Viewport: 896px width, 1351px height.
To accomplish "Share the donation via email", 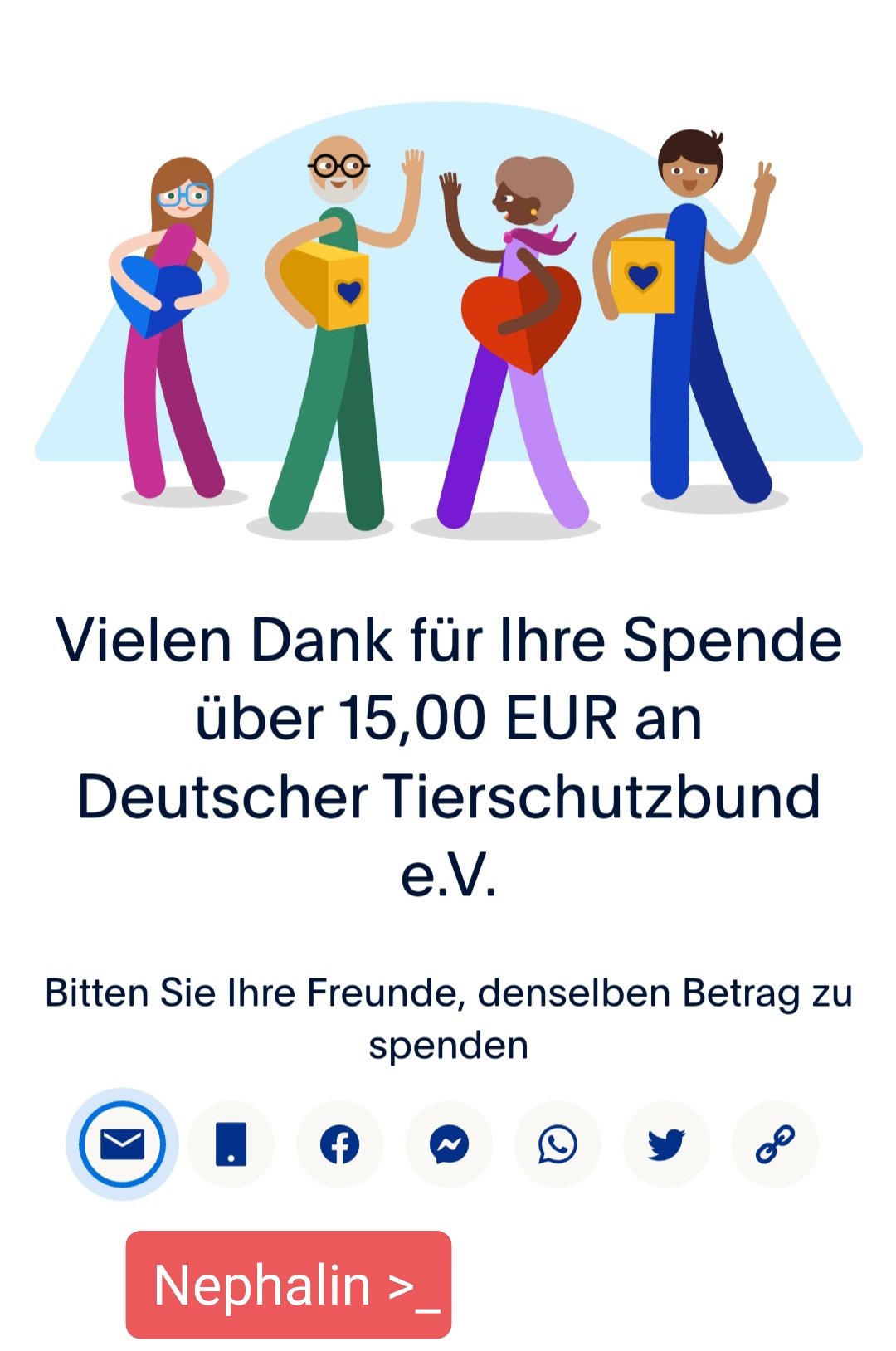I will pos(122,1144).
